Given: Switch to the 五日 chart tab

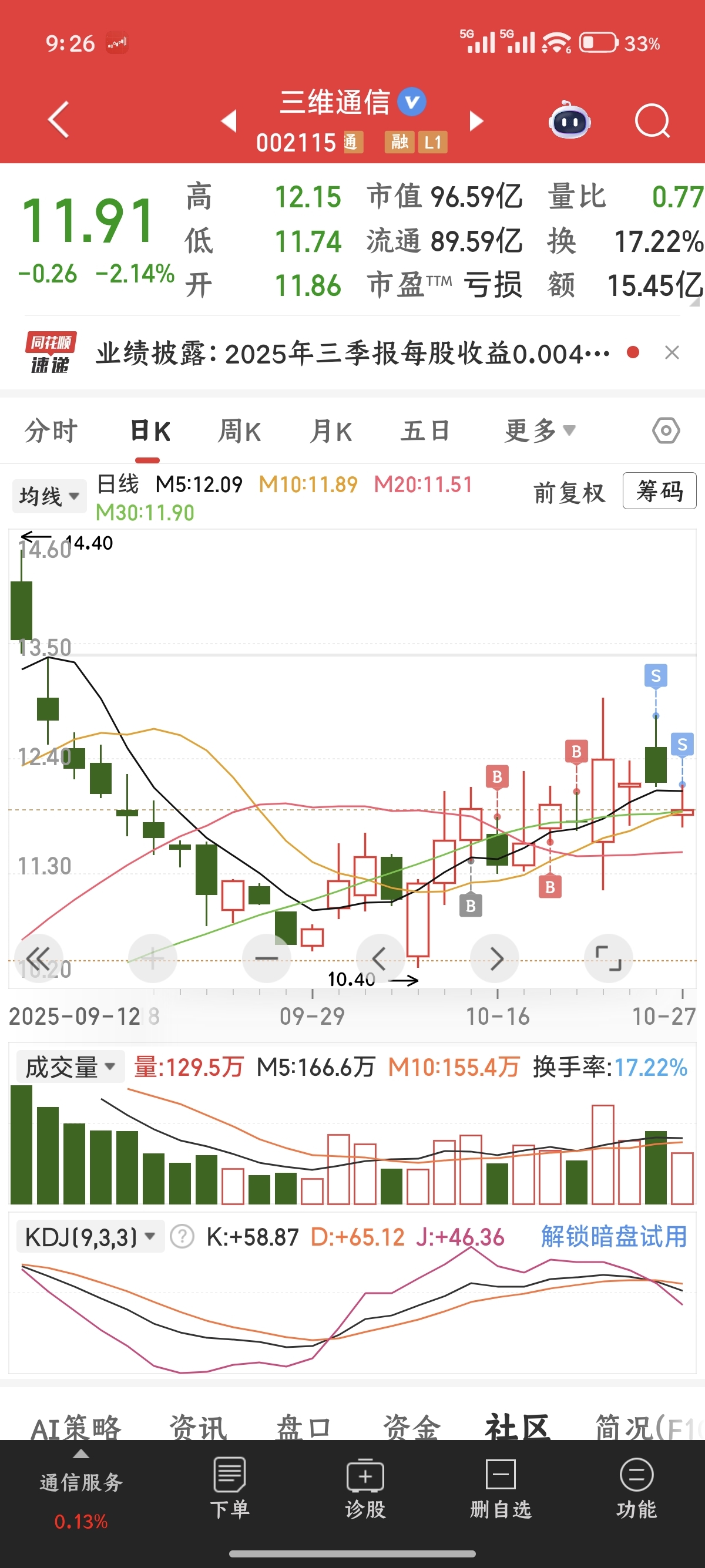Looking at the screenshot, I should (425, 432).
